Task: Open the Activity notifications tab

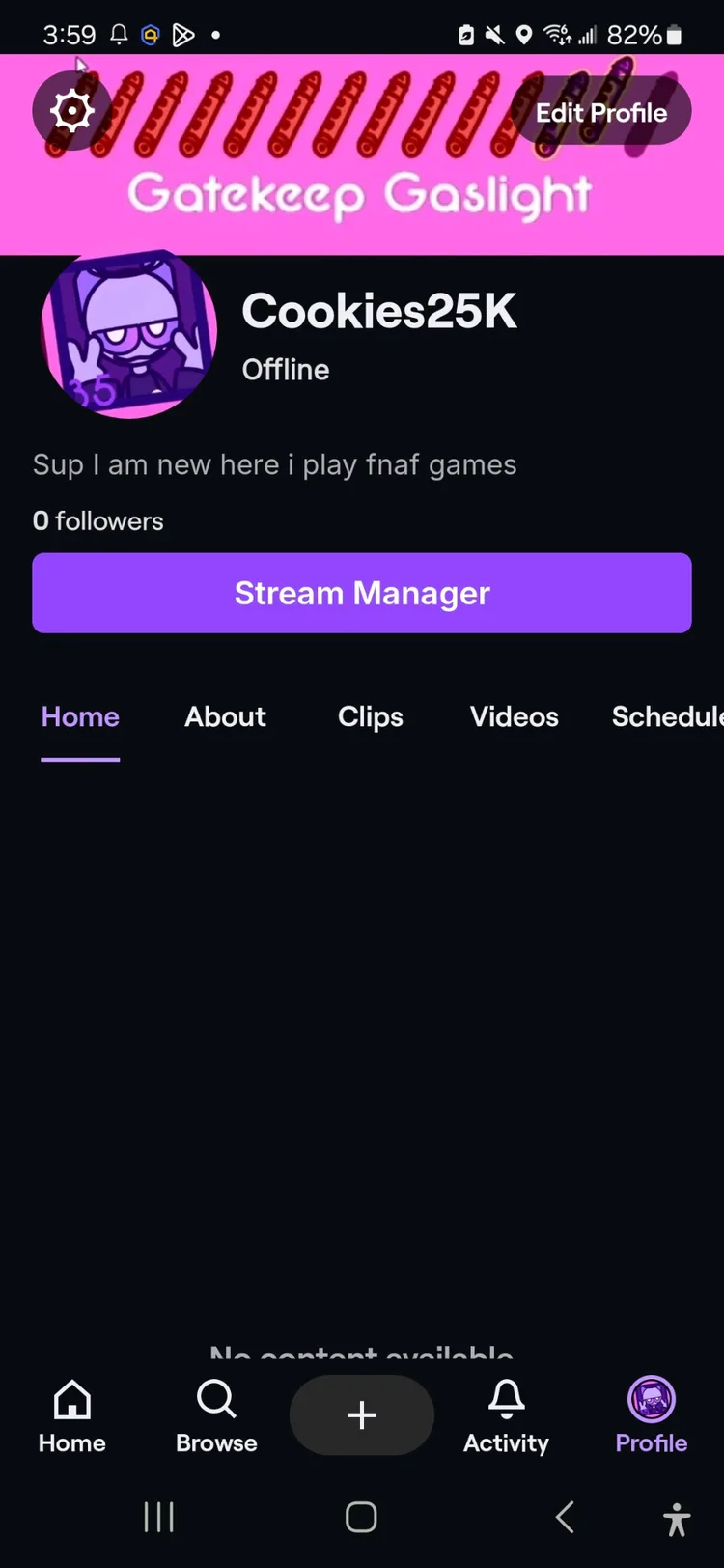Action: click(x=506, y=1415)
